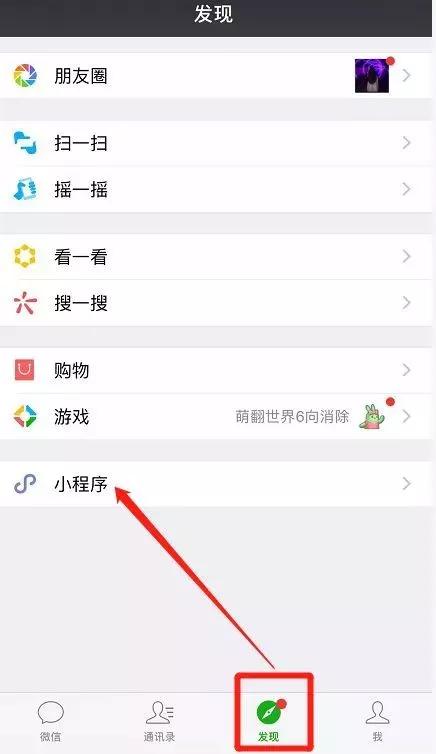Viewport: 436px width, 754px height.
Task: Open the 朋友圈 Moments row
Action: (216, 75)
